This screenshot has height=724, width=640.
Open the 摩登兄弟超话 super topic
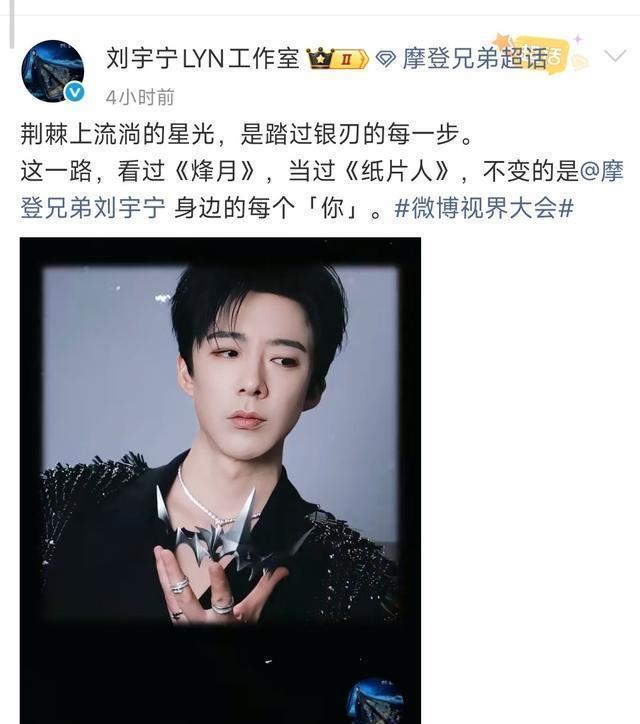(473, 59)
